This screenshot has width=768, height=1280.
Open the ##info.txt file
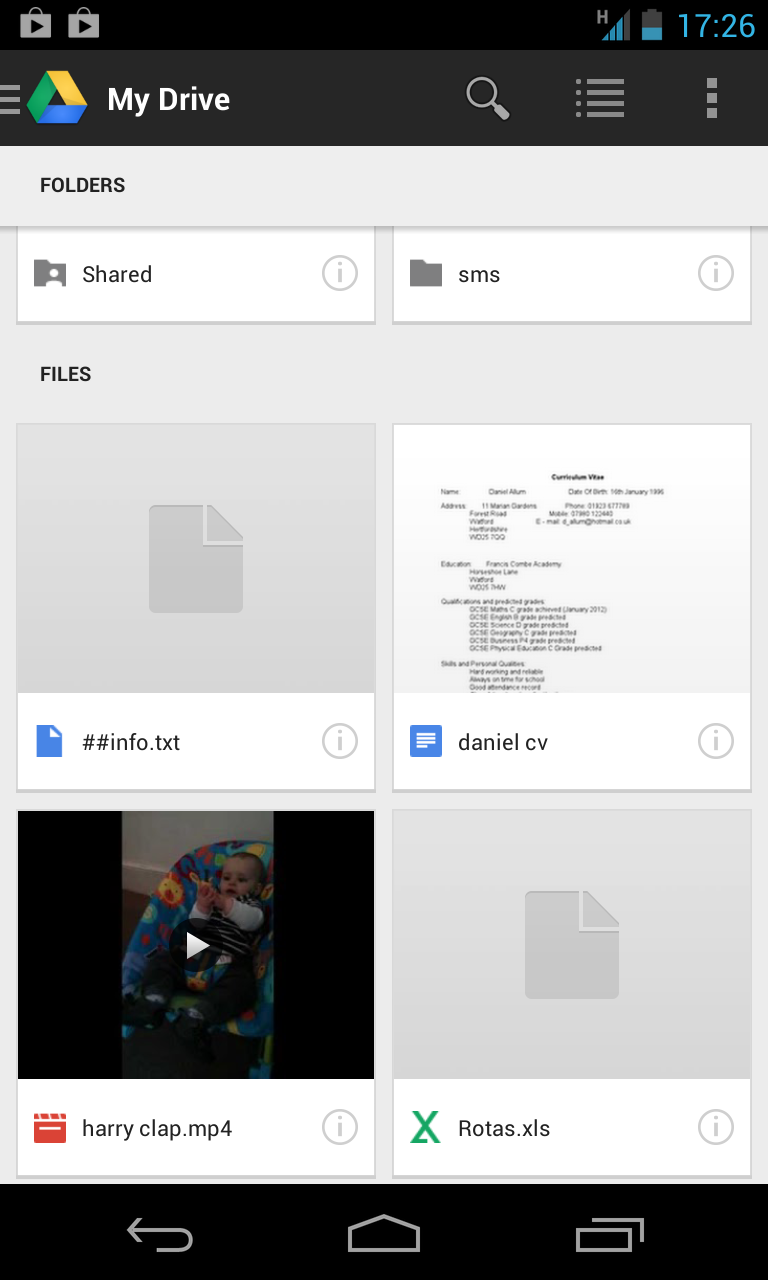pyautogui.click(x=196, y=606)
